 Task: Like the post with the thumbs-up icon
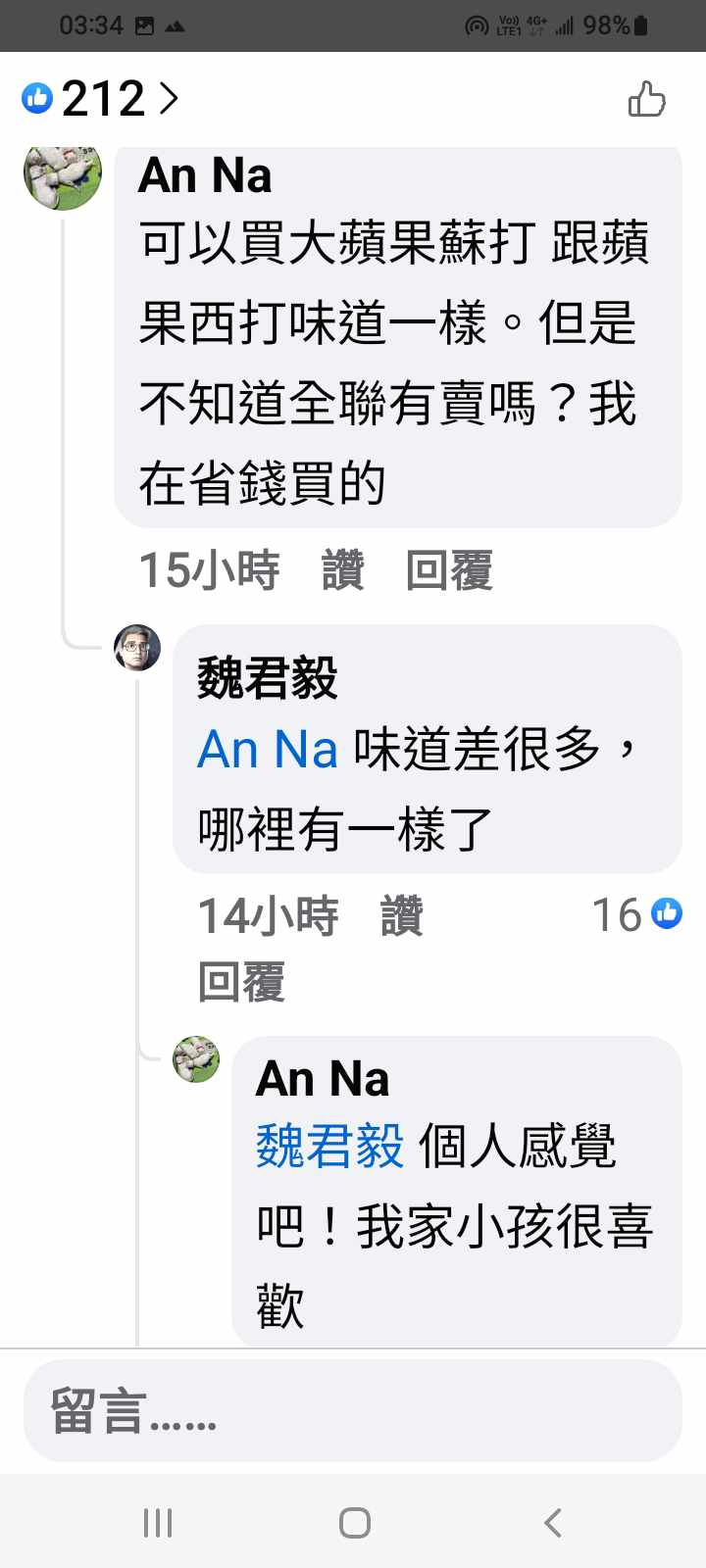click(646, 99)
